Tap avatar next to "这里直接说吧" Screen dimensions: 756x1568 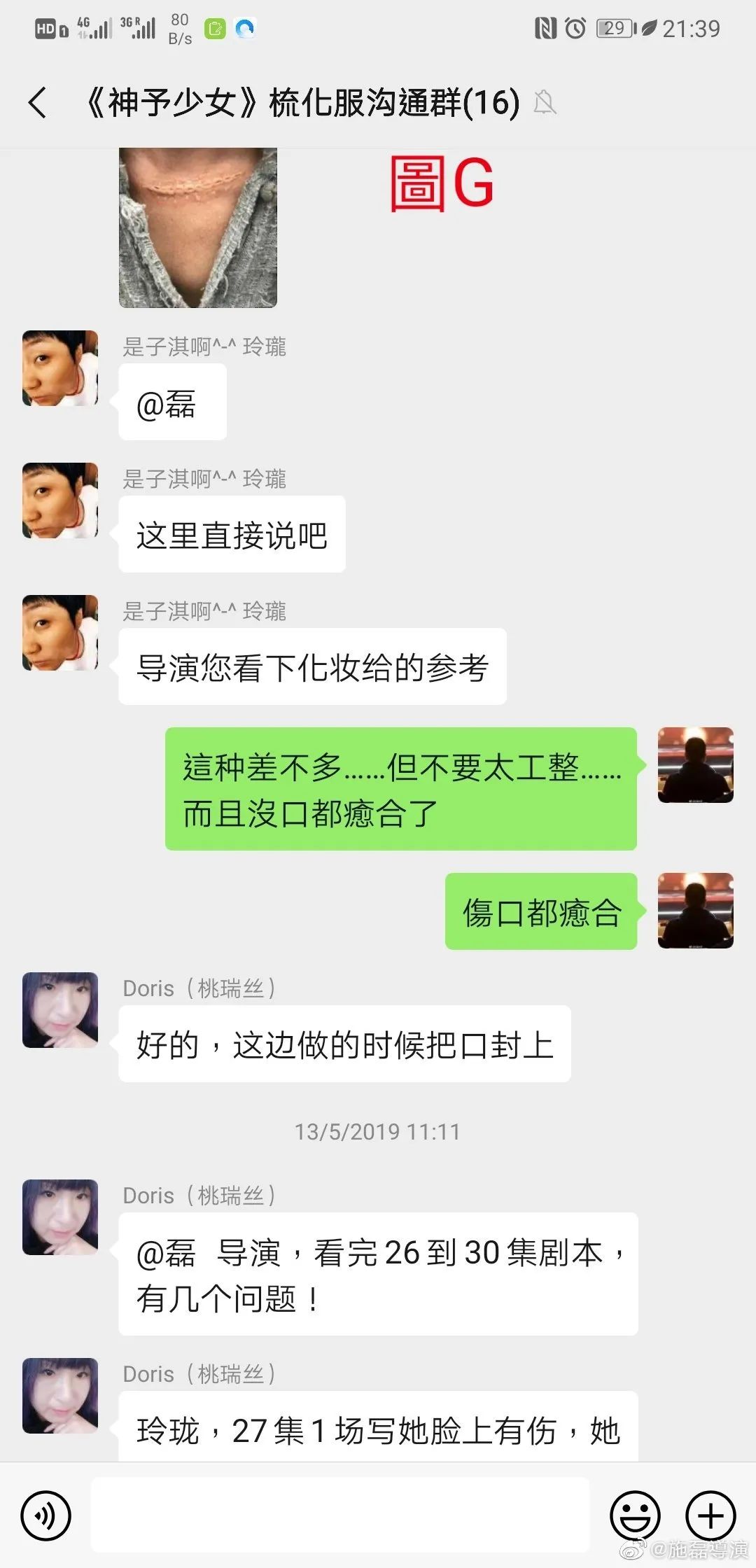(60, 500)
